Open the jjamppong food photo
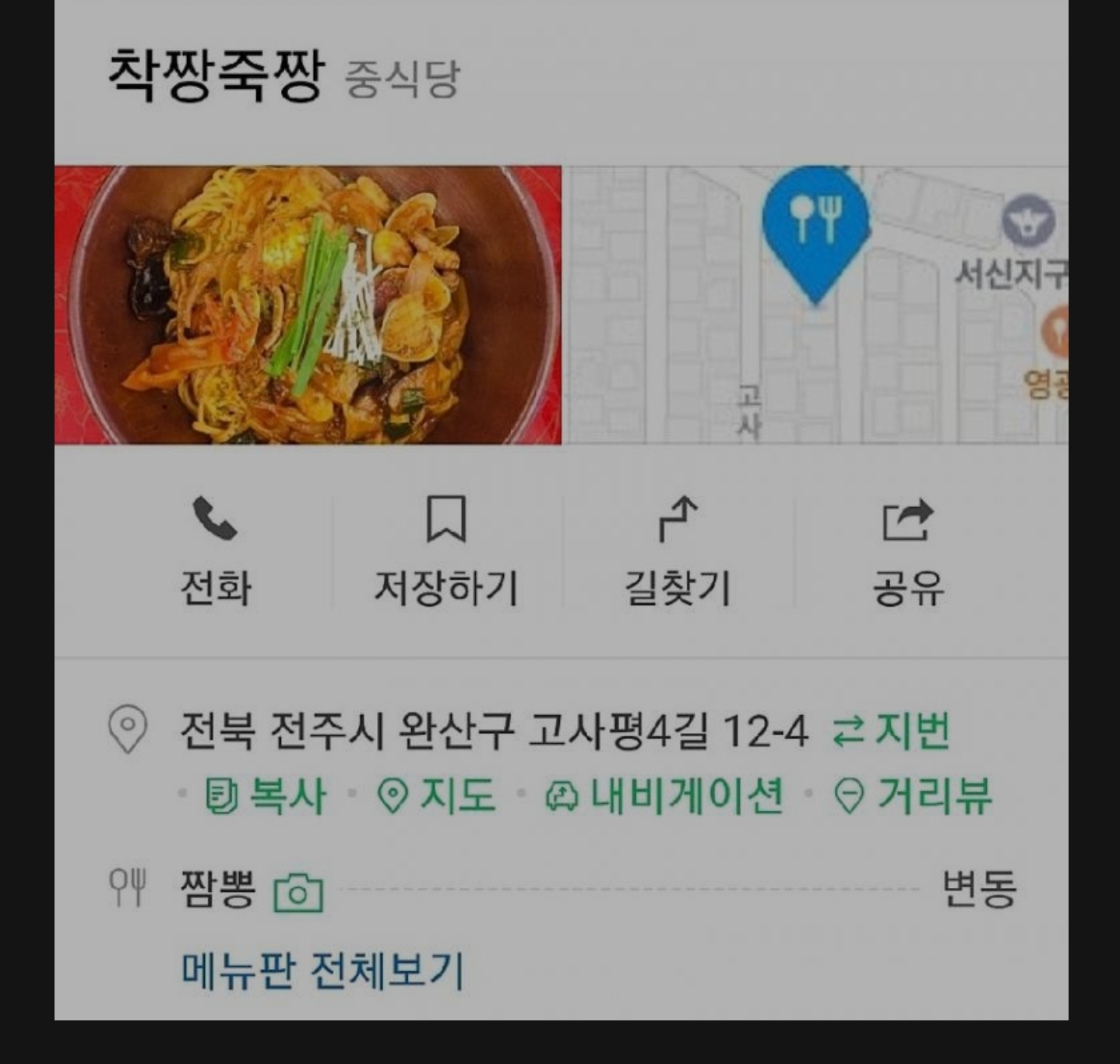 [x=308, y=305]
